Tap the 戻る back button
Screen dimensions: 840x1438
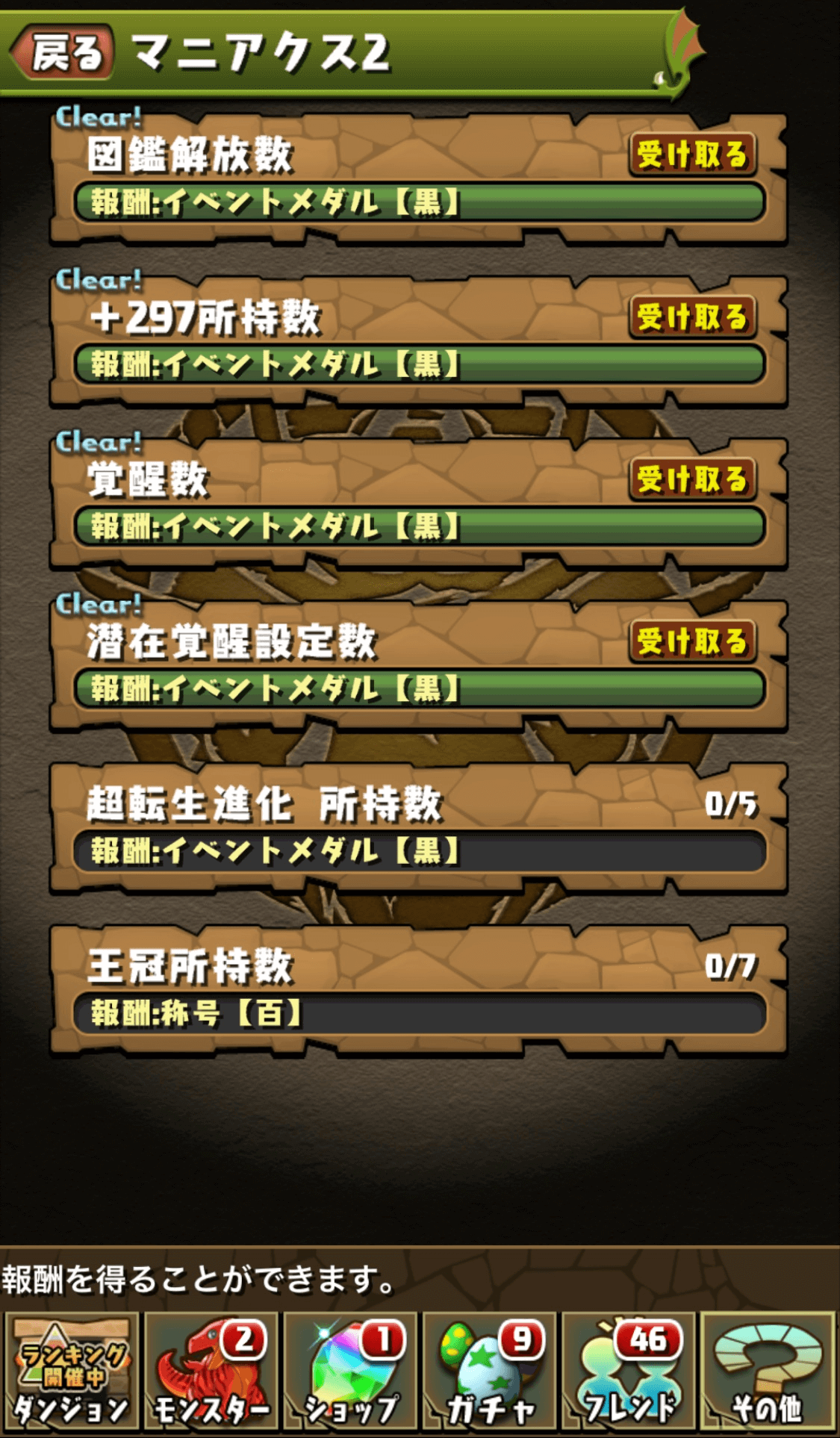pyautogui.click(x=64, y=52)
